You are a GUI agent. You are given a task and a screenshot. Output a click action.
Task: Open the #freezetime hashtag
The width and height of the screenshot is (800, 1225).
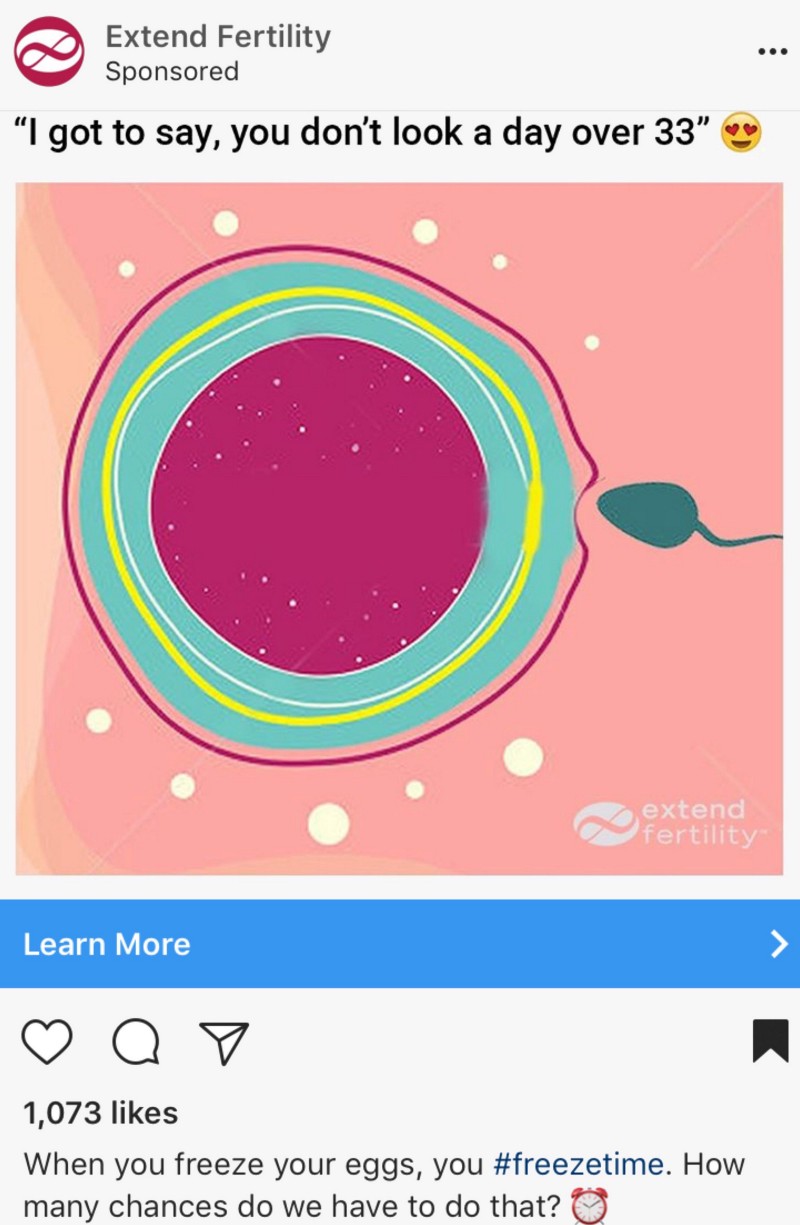pos(578,1164)
